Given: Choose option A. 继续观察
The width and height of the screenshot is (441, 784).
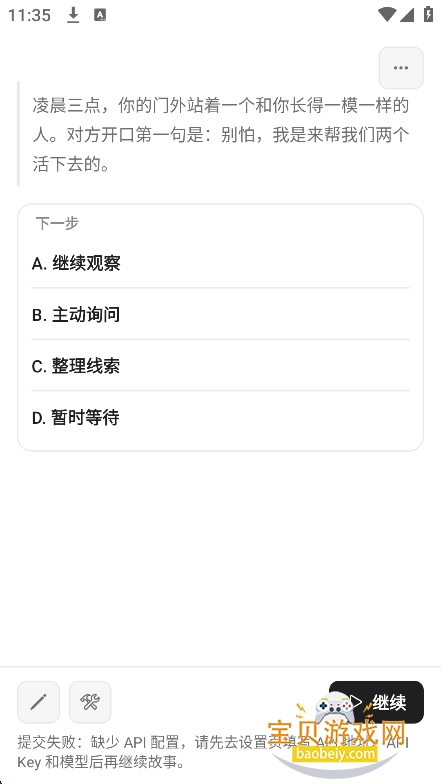Looking at the screenshot, I should [x=220, y=263].
